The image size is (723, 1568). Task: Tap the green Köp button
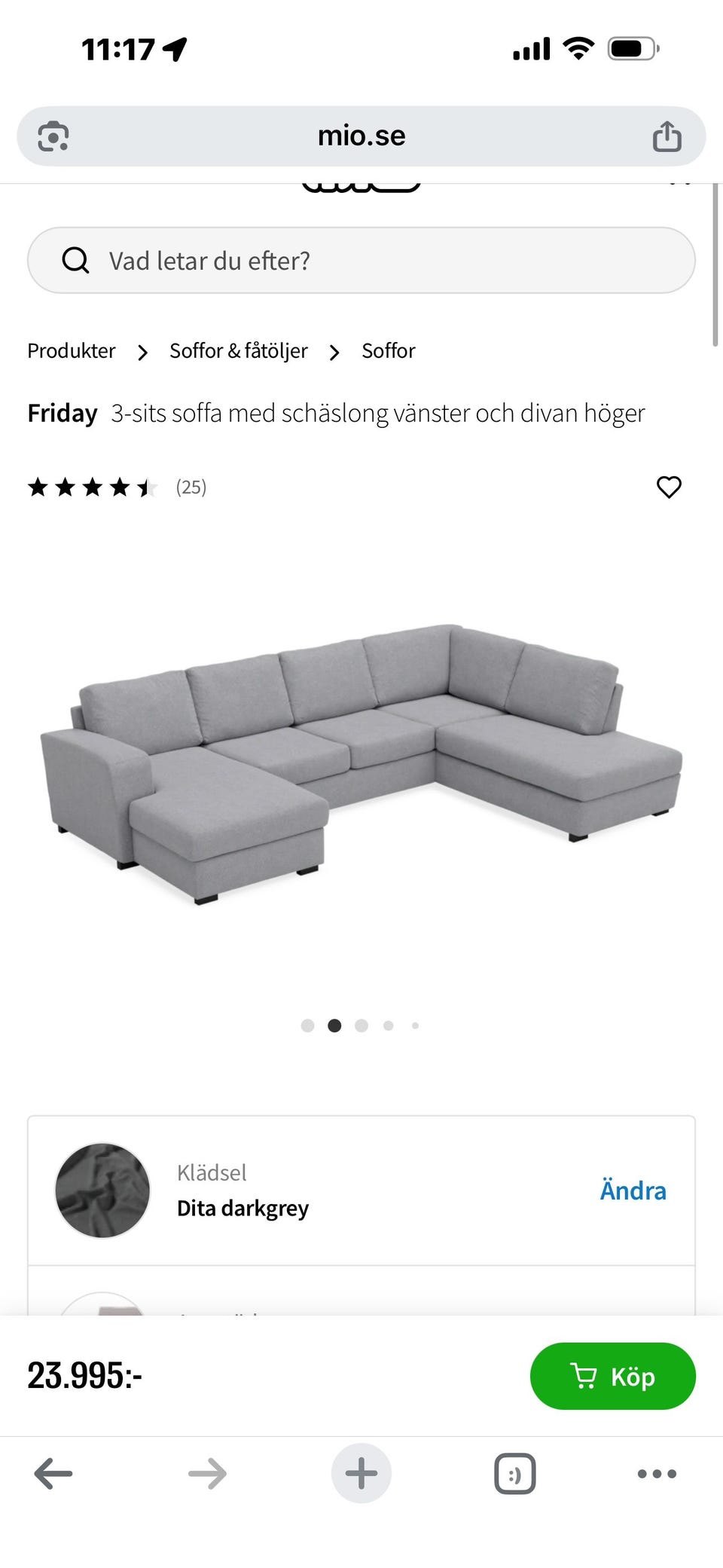[x=612, y=1376]
